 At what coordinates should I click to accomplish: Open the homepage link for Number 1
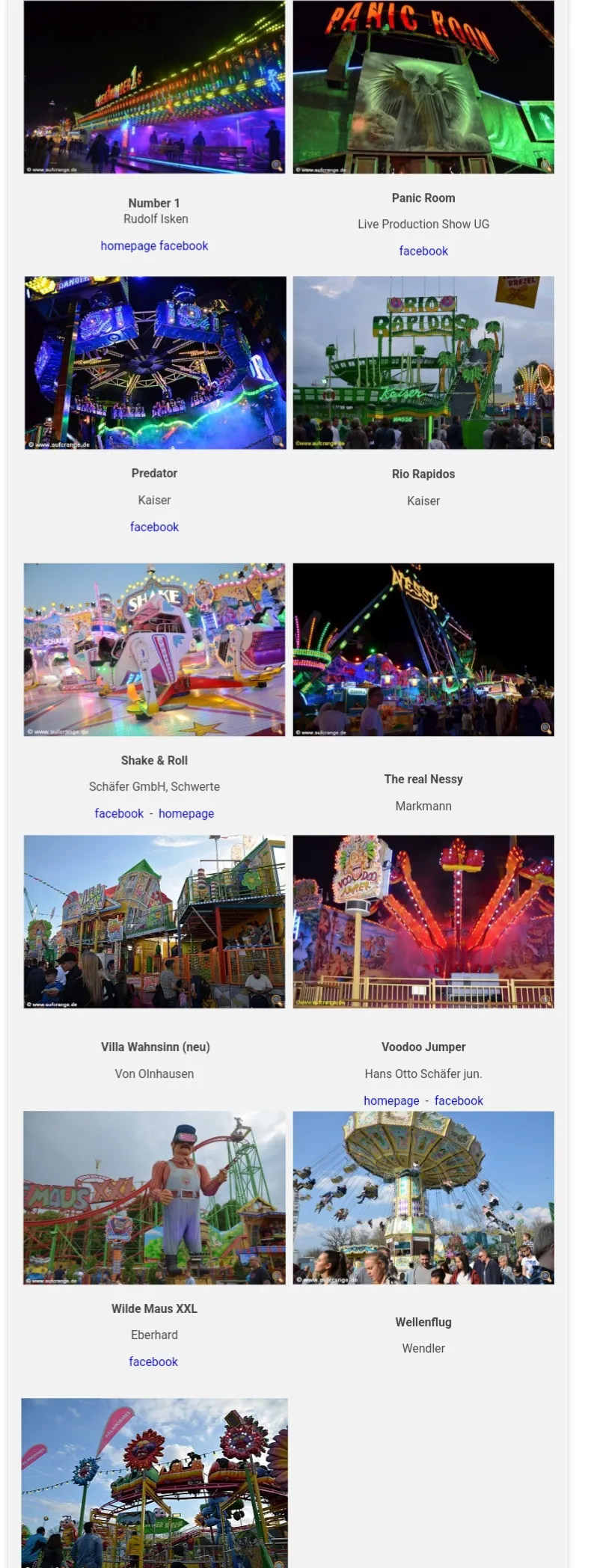click(x=128, y=245)
